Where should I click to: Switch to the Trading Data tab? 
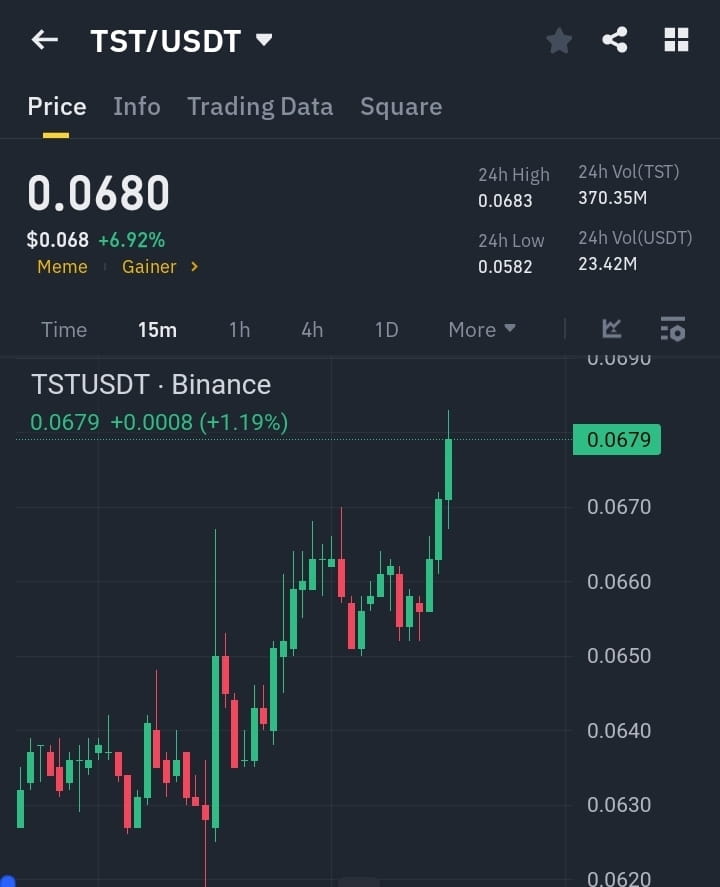point(260,106)
